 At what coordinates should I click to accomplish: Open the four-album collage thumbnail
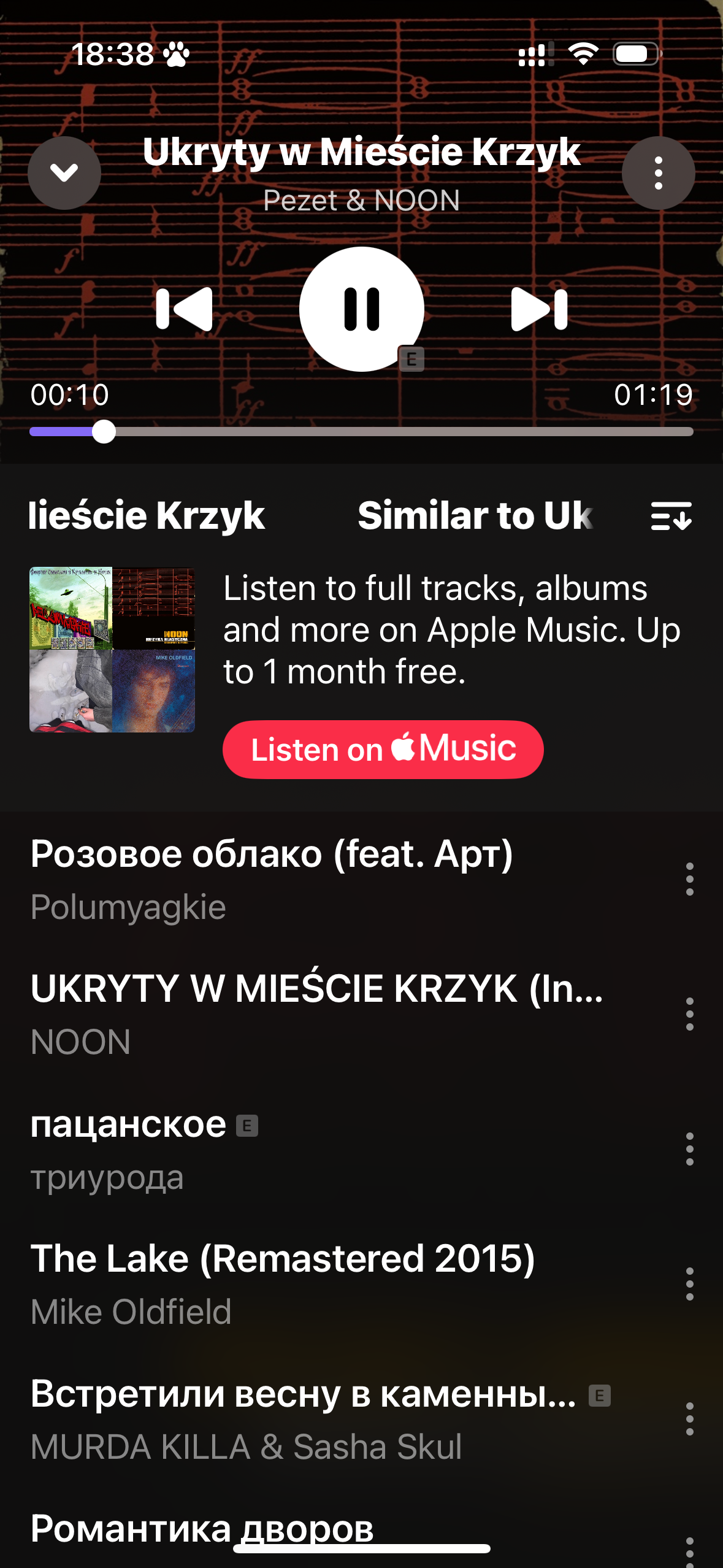coord(112,650)
